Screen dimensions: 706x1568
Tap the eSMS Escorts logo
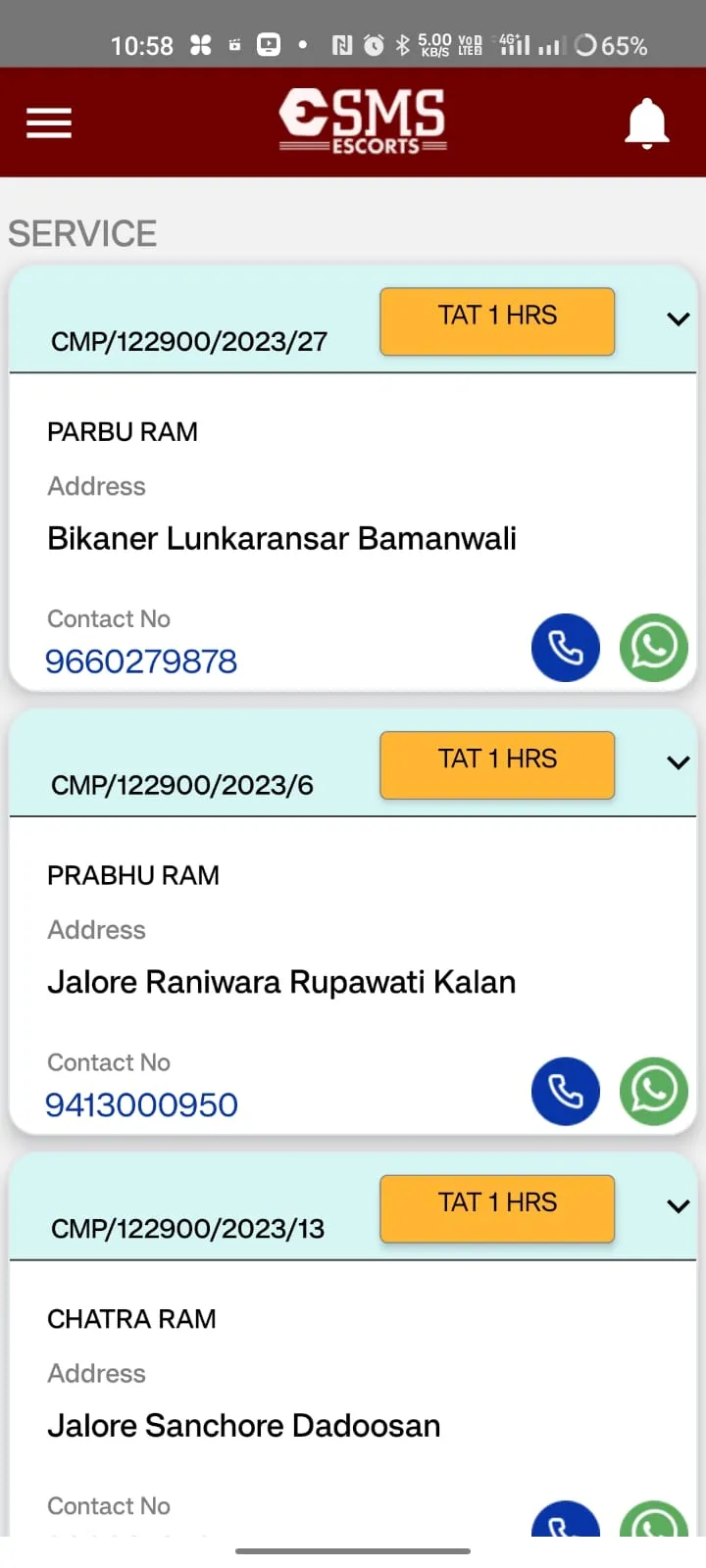coord(362,121)
